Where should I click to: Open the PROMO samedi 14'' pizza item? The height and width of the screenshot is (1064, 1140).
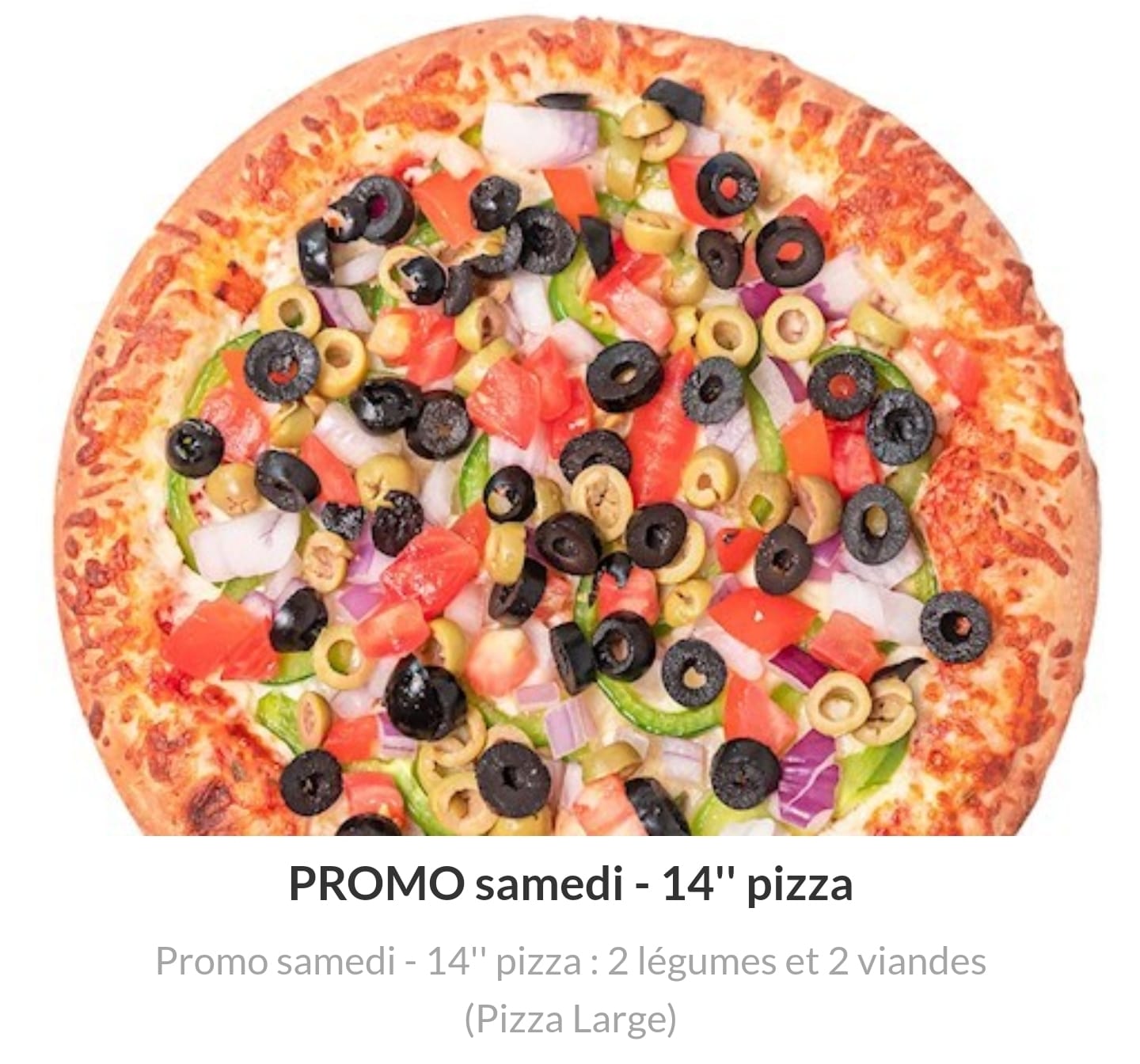tap(570, 883)
